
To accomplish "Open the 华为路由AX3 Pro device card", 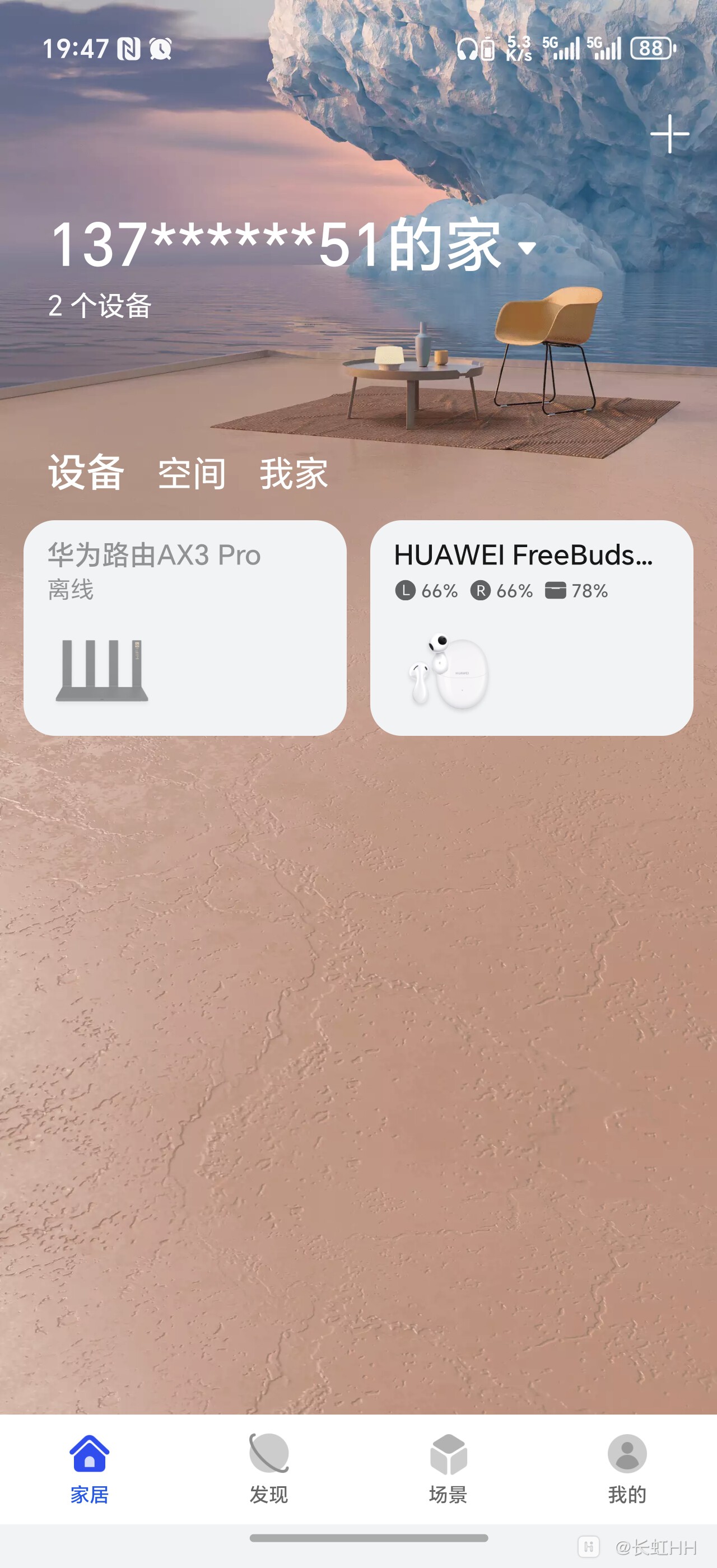I will (x=185, y=628).
